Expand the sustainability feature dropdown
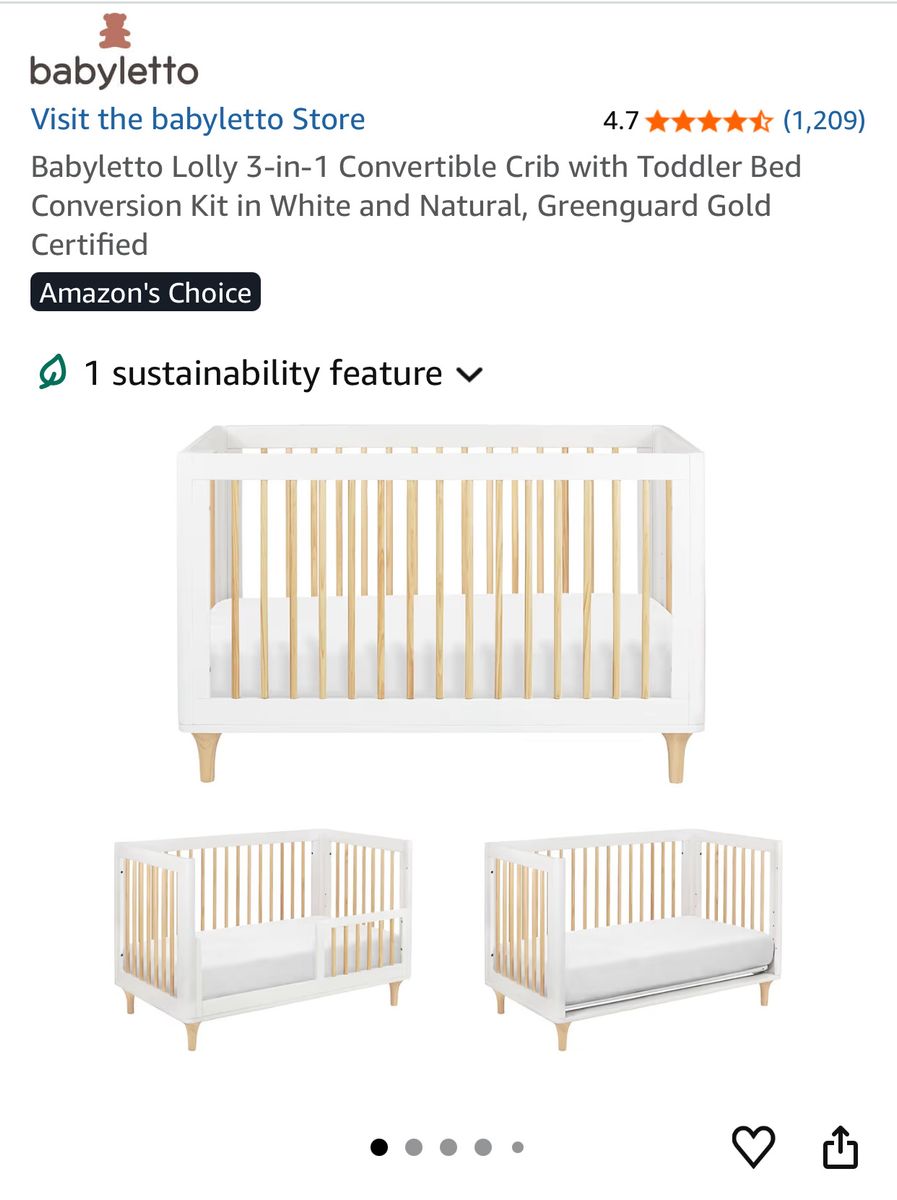The image size is (897, 1200). coord(469,375)
